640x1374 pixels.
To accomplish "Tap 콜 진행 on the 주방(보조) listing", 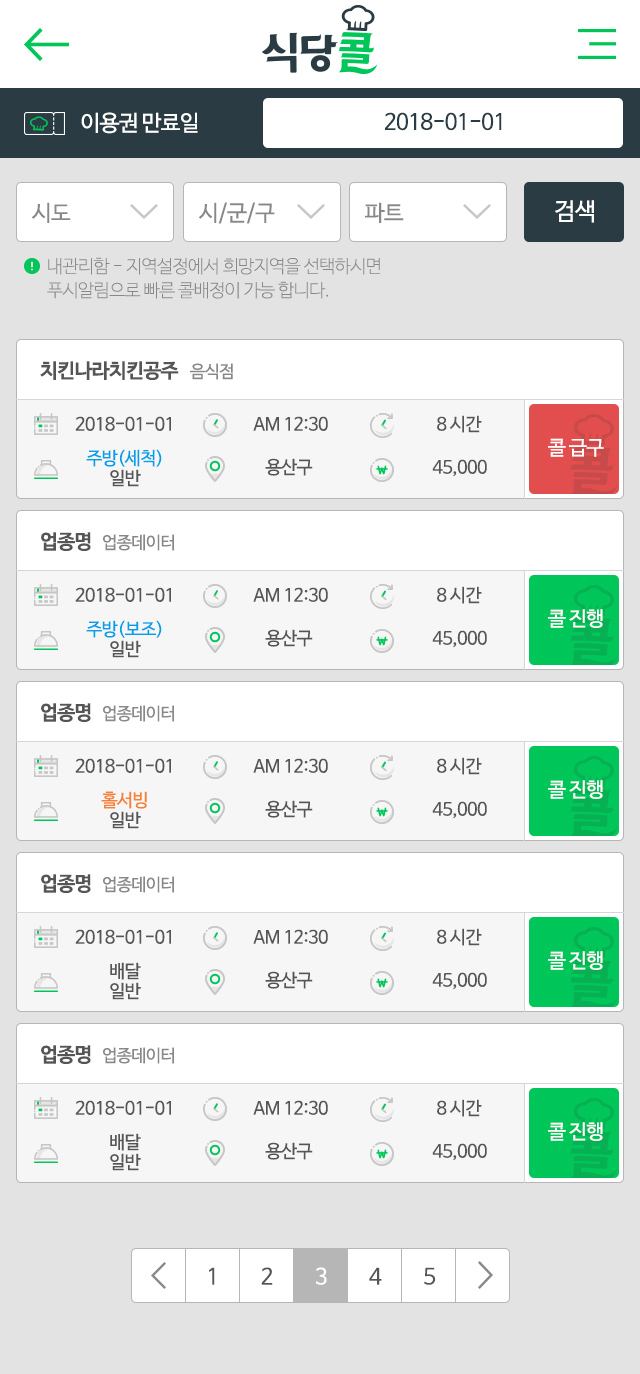I will click(x=574, y=620).
